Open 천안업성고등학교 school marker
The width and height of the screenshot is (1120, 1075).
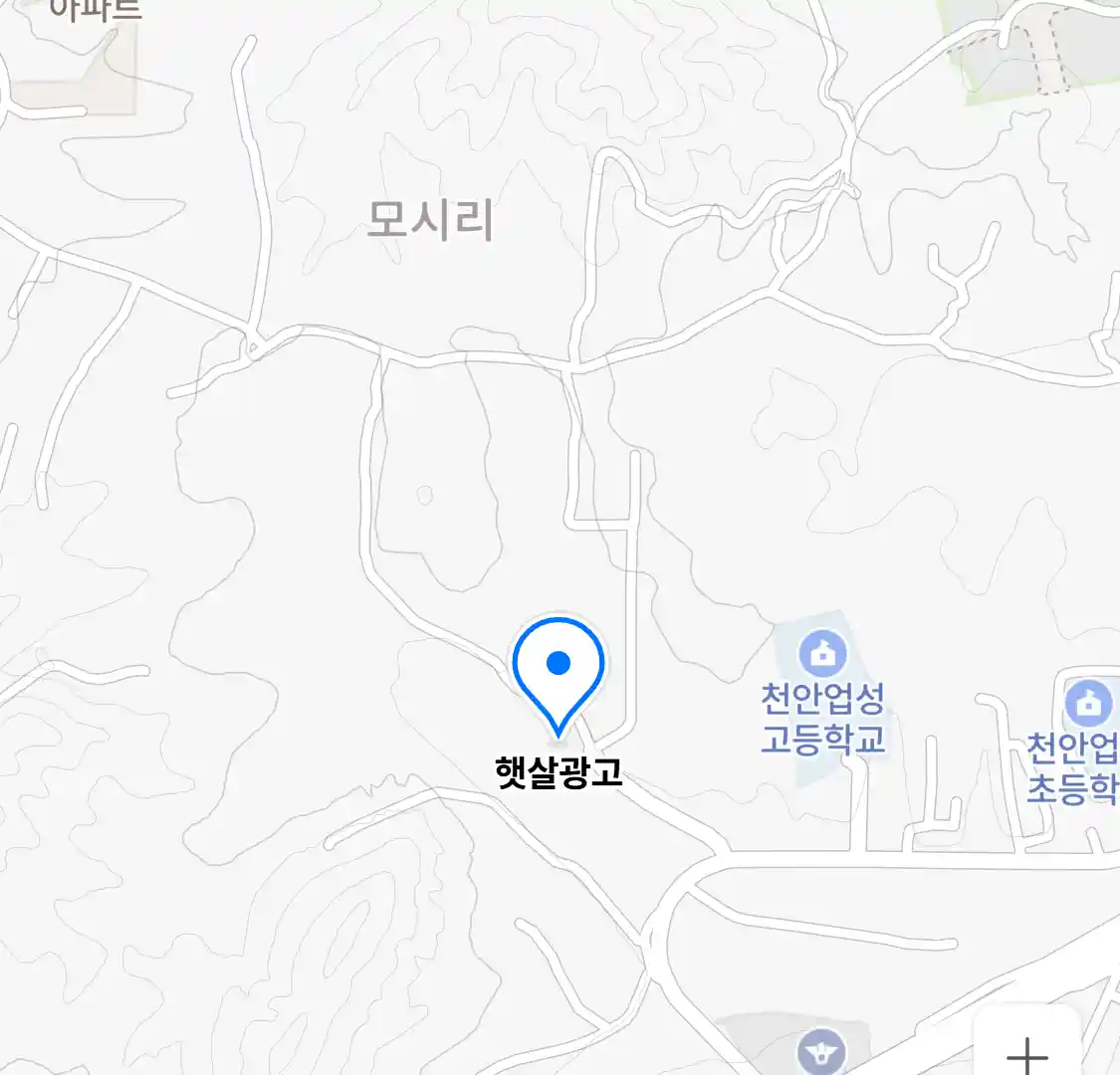tap(823, 655)
